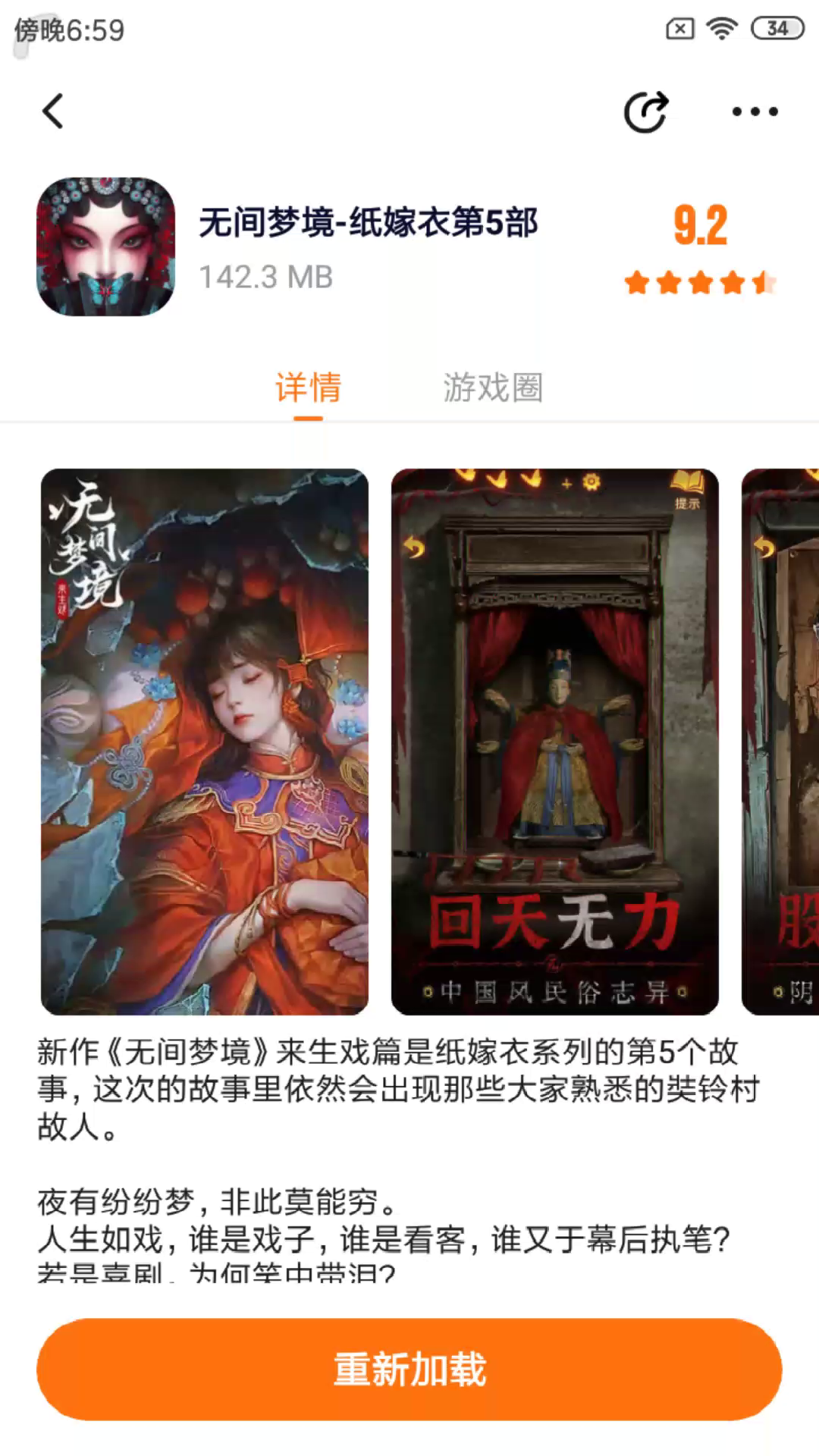View the 回天无力 gameplay screenshot
Screen dimensions: 819x1456
(x=554, y=742)
